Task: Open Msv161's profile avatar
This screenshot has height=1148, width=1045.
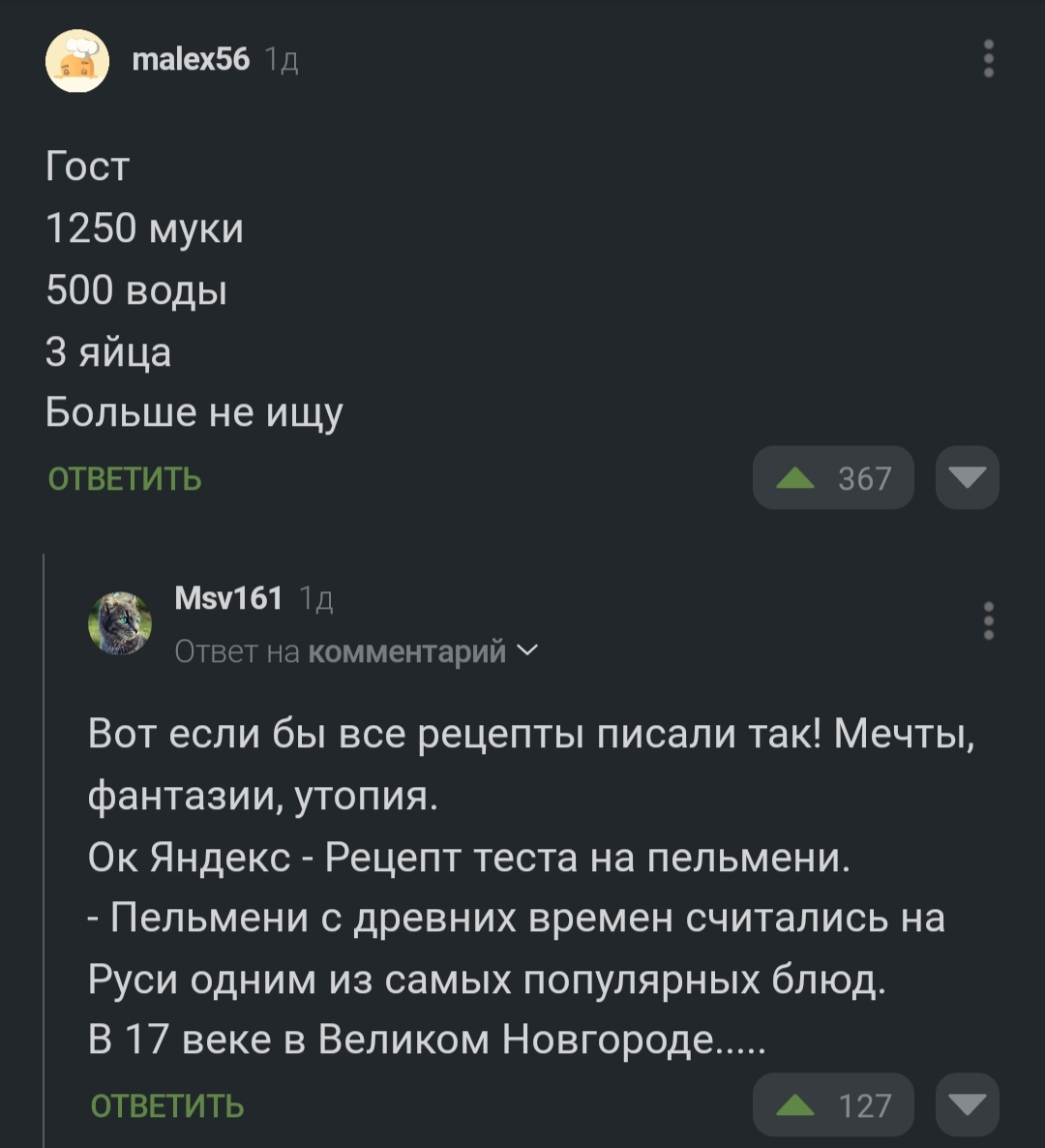Action: [120, 623]
